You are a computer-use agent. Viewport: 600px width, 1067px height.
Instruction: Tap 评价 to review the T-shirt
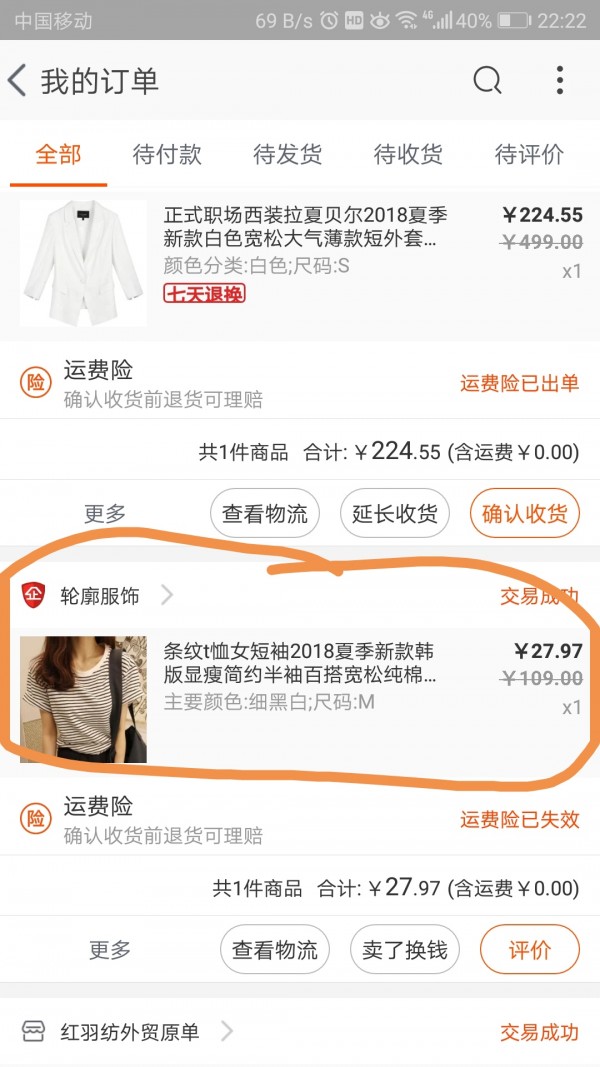[x=530, y=949]
